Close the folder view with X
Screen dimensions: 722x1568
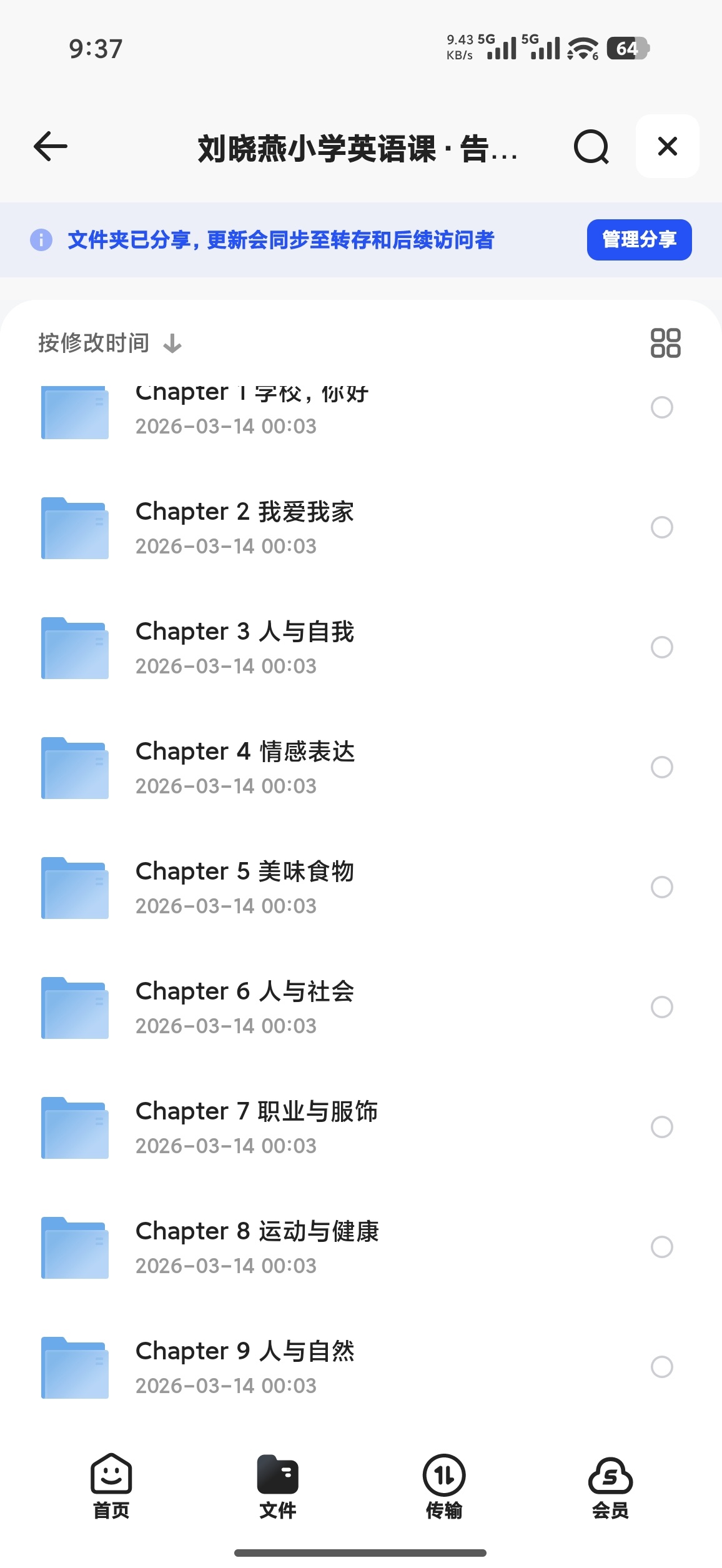coord(667,147)
